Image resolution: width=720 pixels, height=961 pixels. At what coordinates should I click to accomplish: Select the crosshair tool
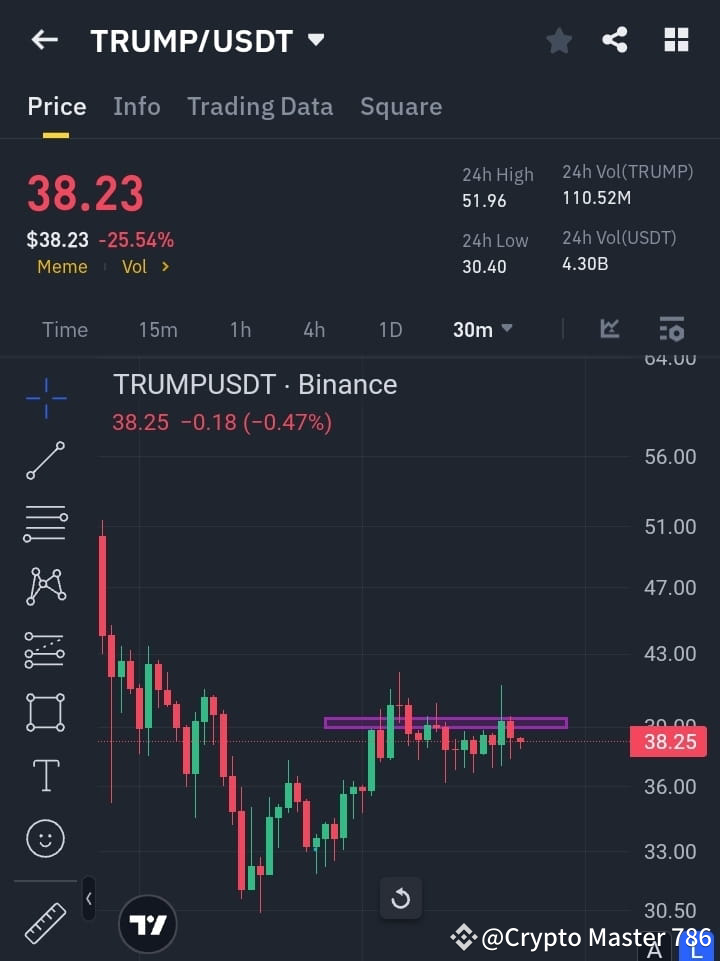(x=44, y=399)
